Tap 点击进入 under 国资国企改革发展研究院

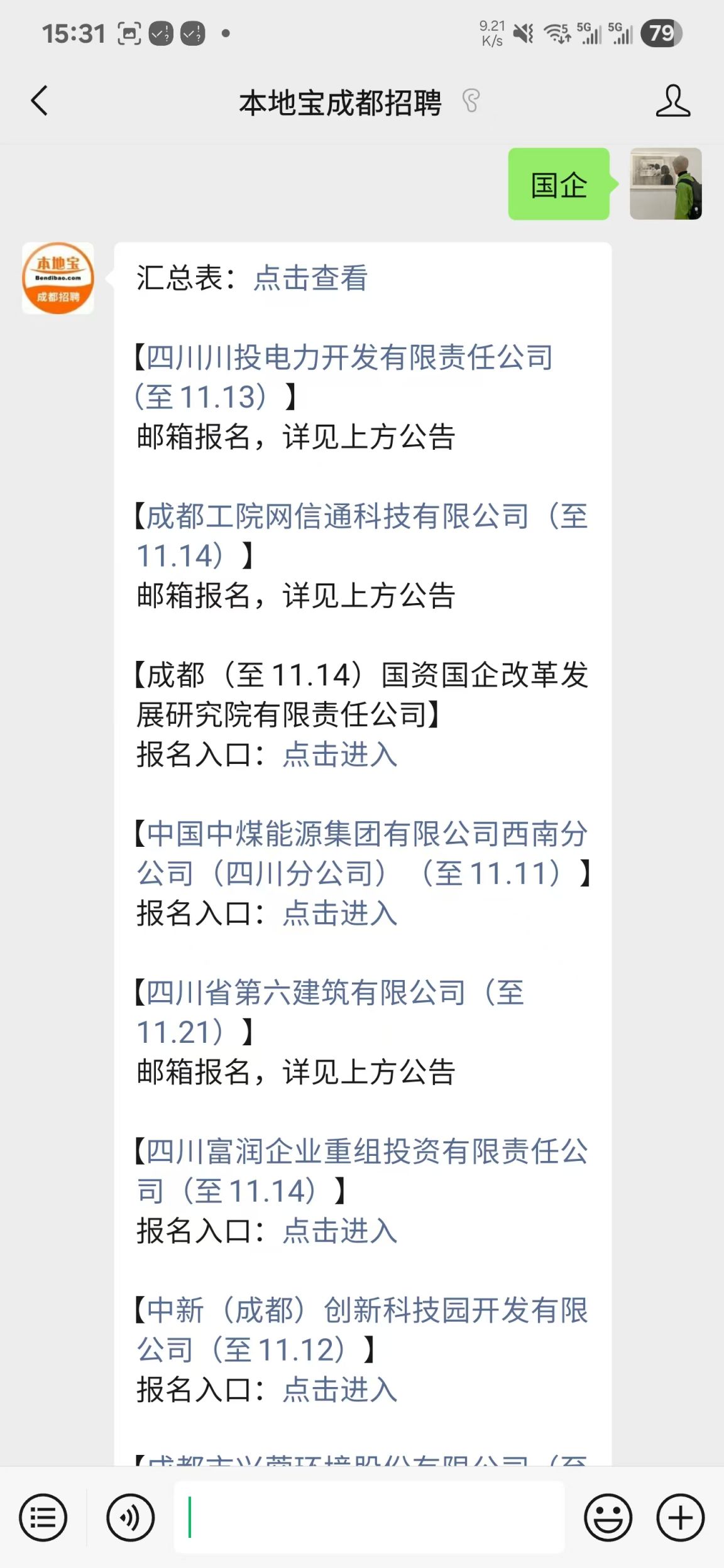[x=339, y=754]
